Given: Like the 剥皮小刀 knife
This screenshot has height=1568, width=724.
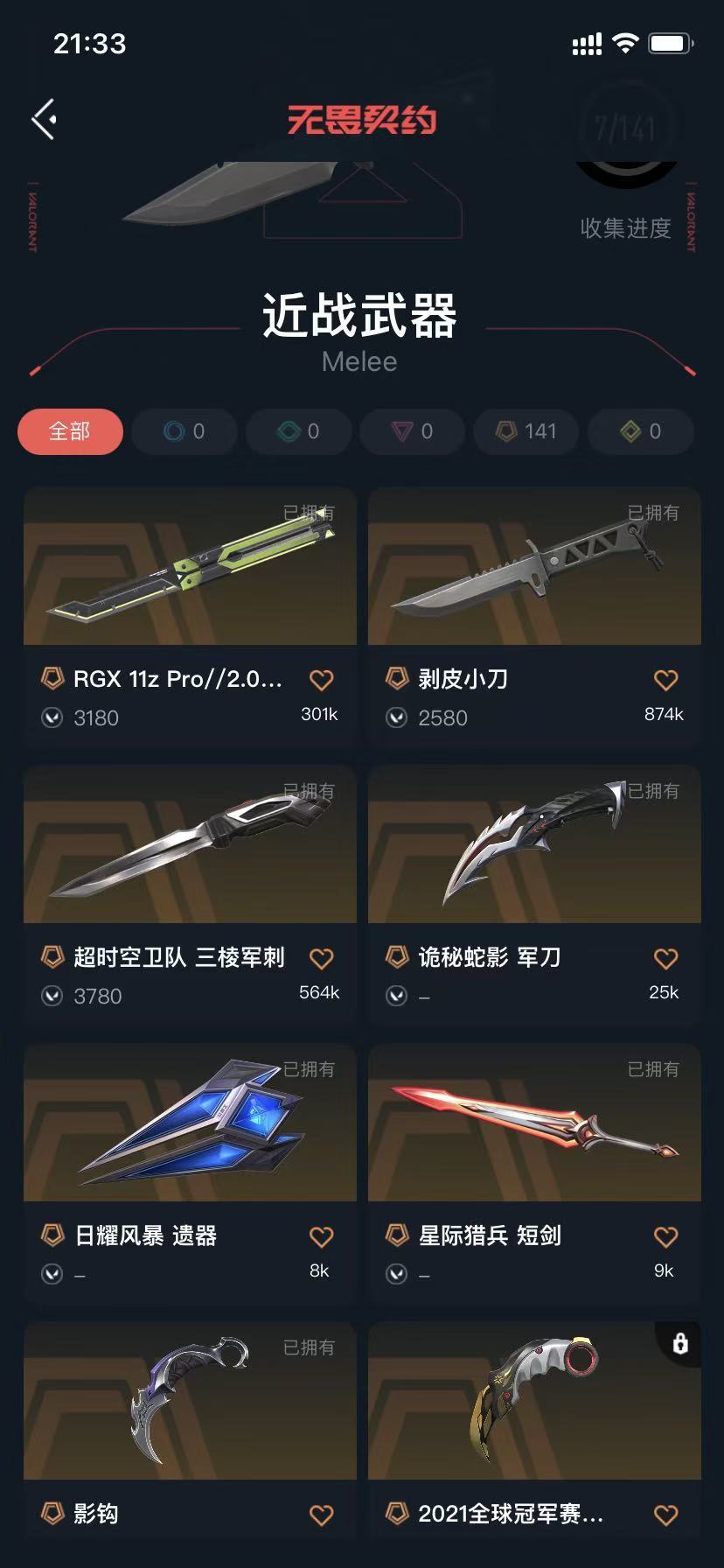Looking at the screenshot, I should pyautogui.click(x=666, y=680).
